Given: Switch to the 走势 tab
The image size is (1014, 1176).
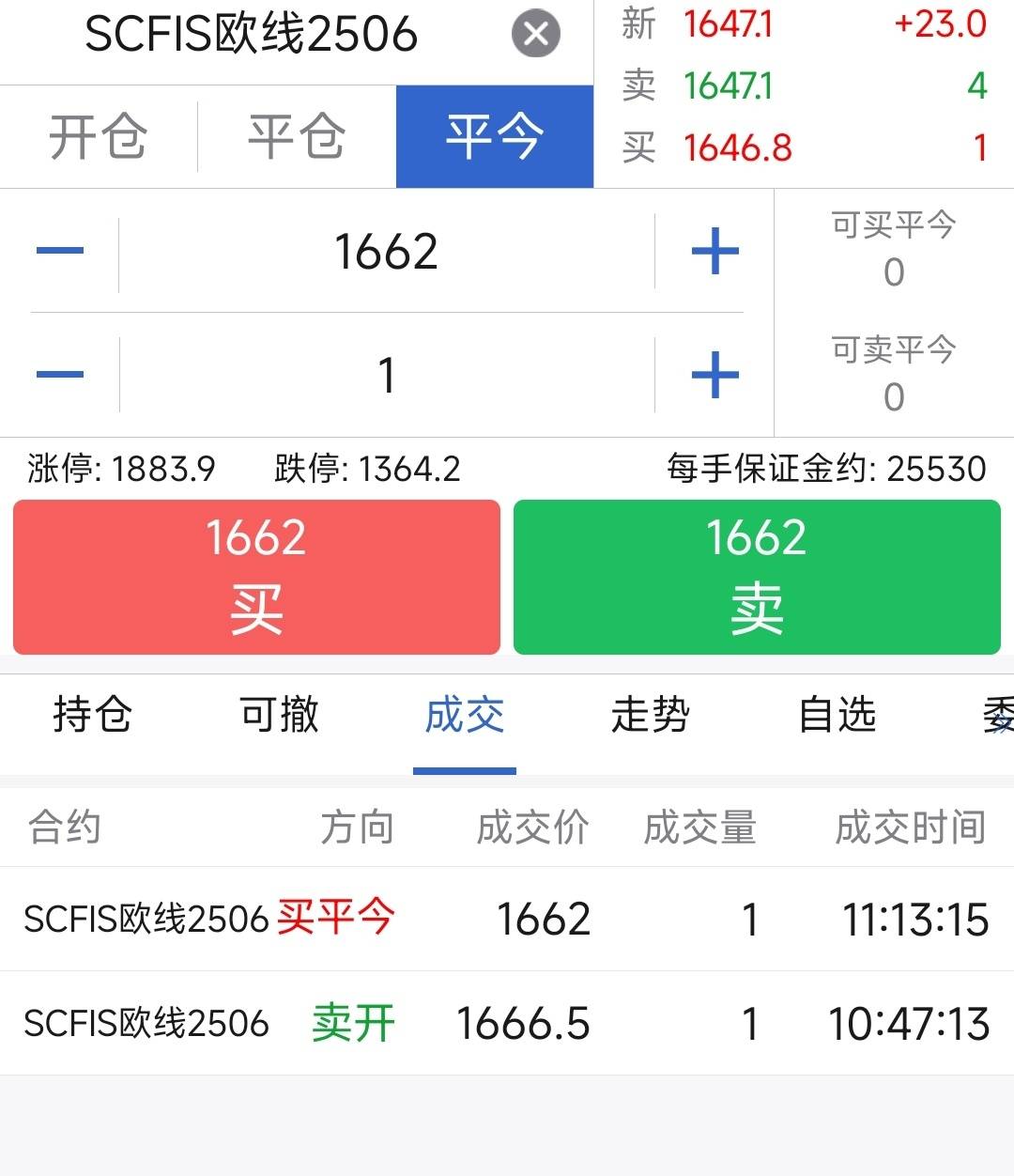Looking at the screenshot, I should [651, 715].
